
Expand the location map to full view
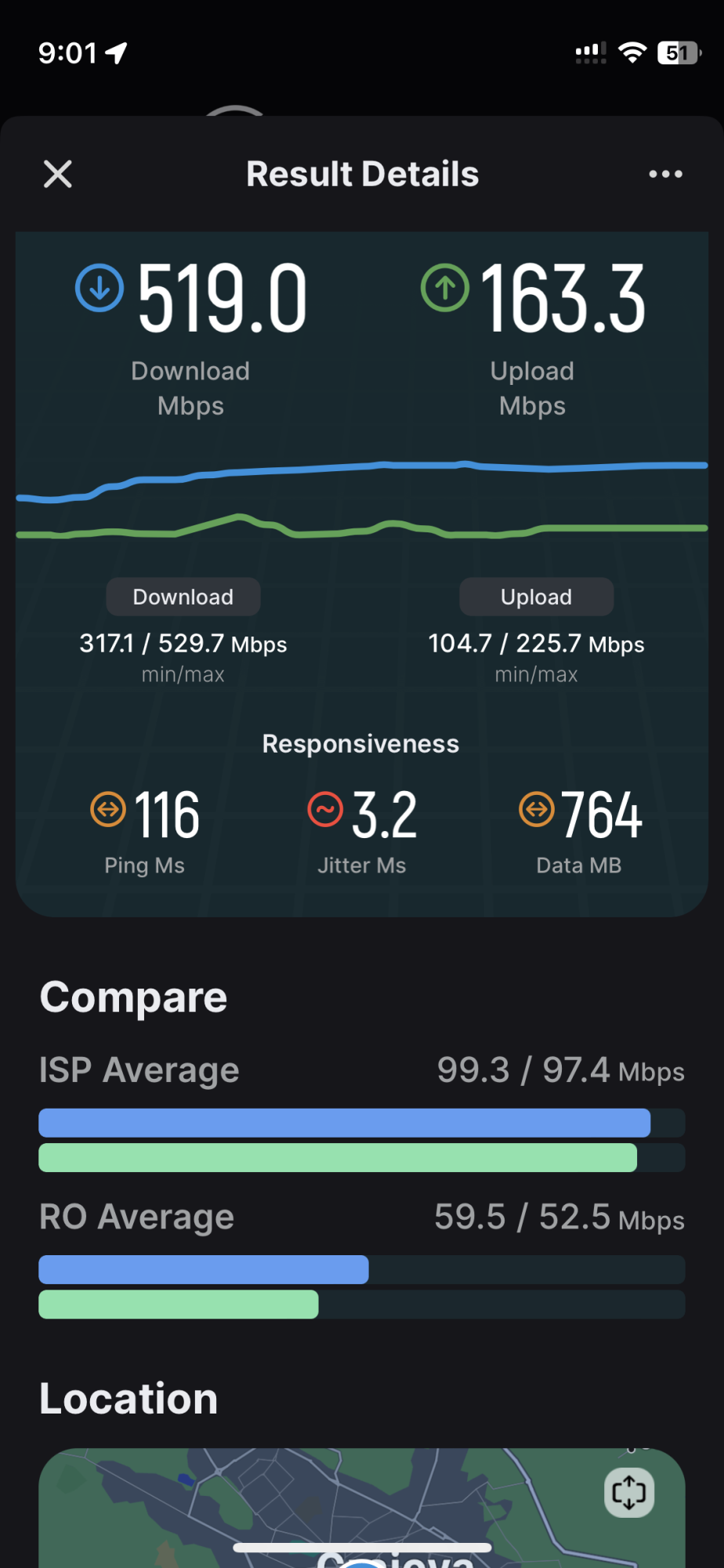tap(629, 1492)
